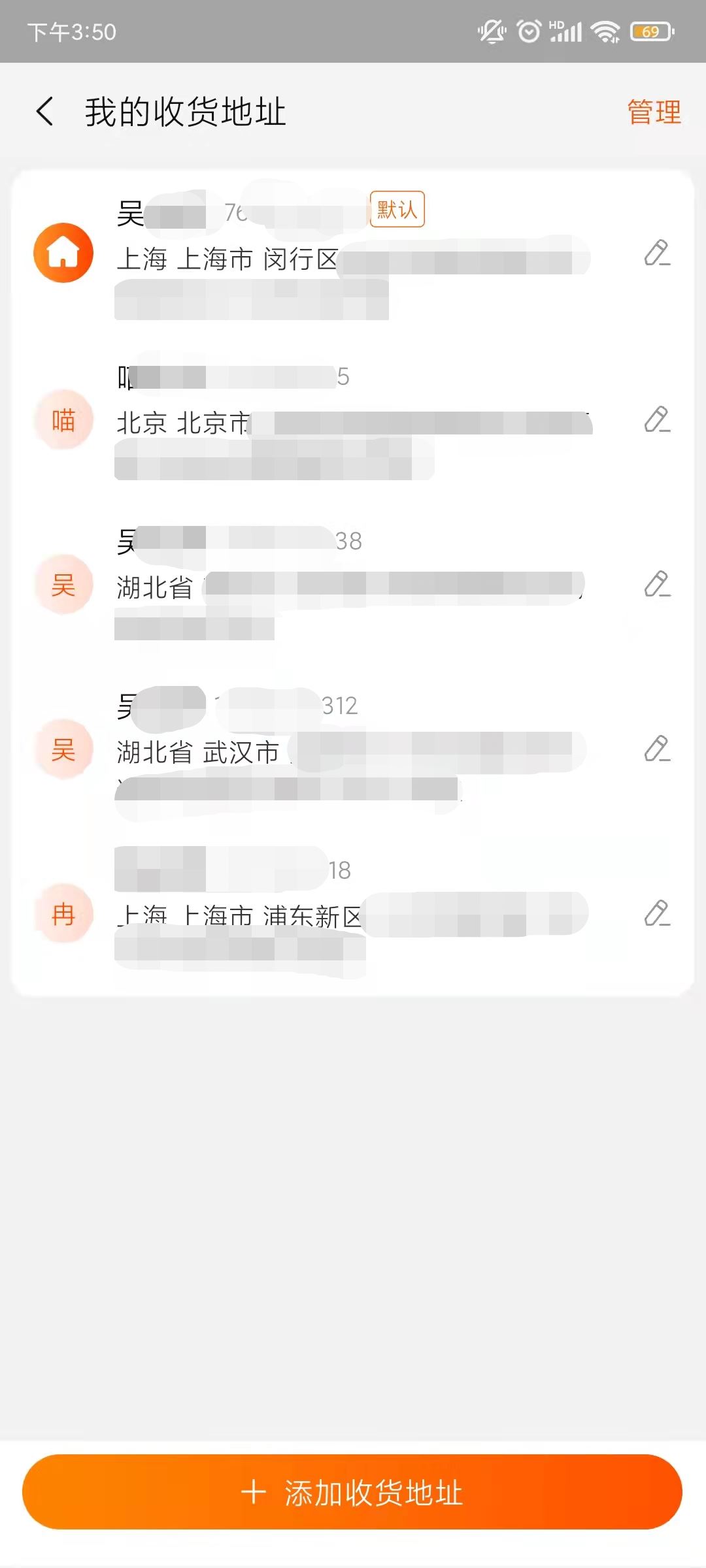The image size is (706, 1568).
Task: Open 管理 to manage addresses
Action: coord(654,112)
